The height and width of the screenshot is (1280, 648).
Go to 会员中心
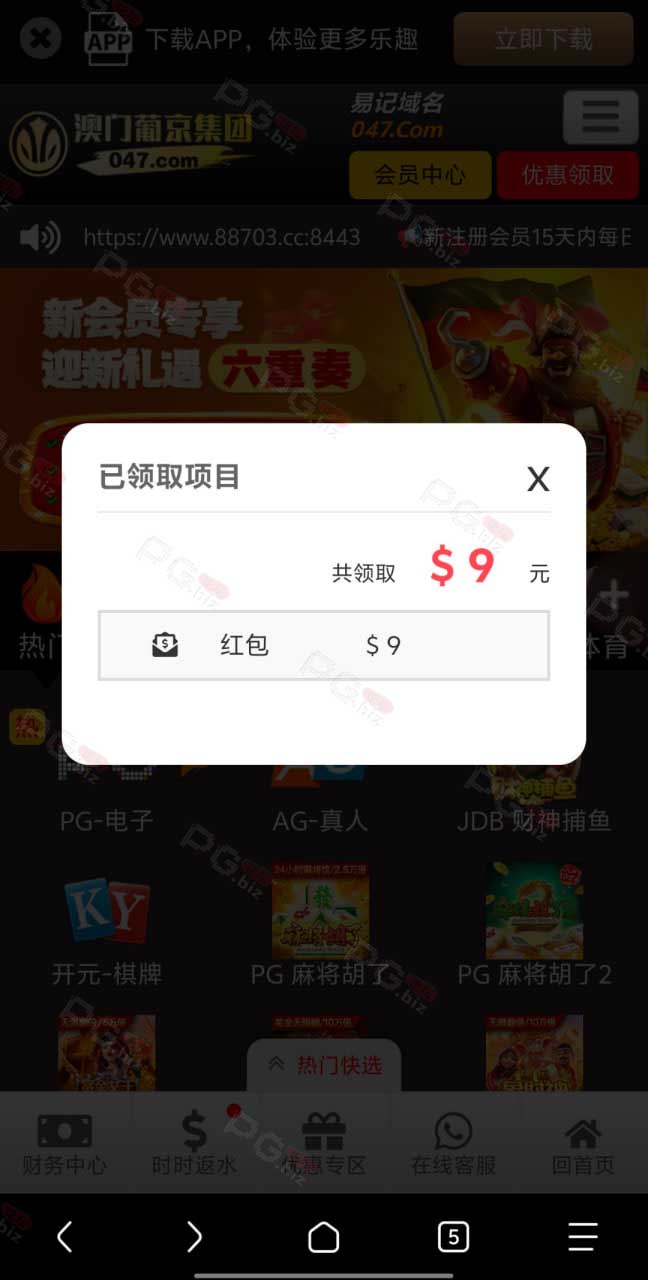tap(420, 175)
